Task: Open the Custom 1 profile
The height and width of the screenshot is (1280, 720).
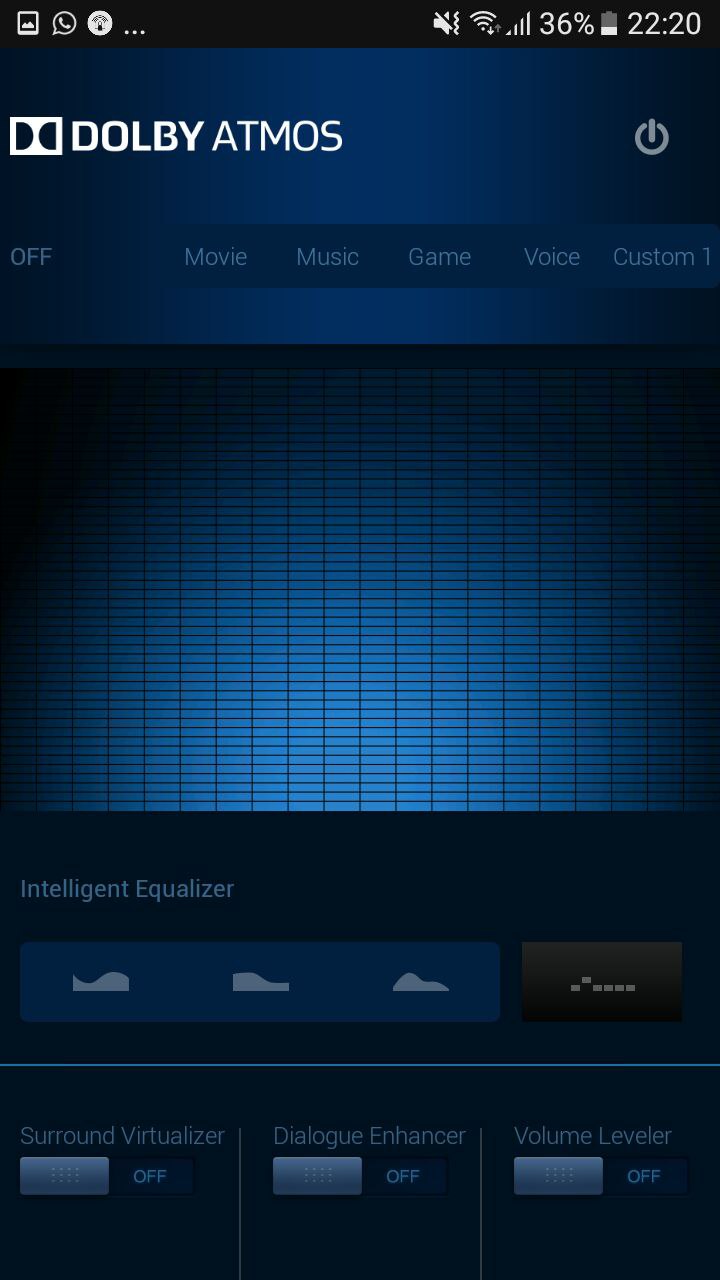Action: pyautogui.click(x=661, y=257)
